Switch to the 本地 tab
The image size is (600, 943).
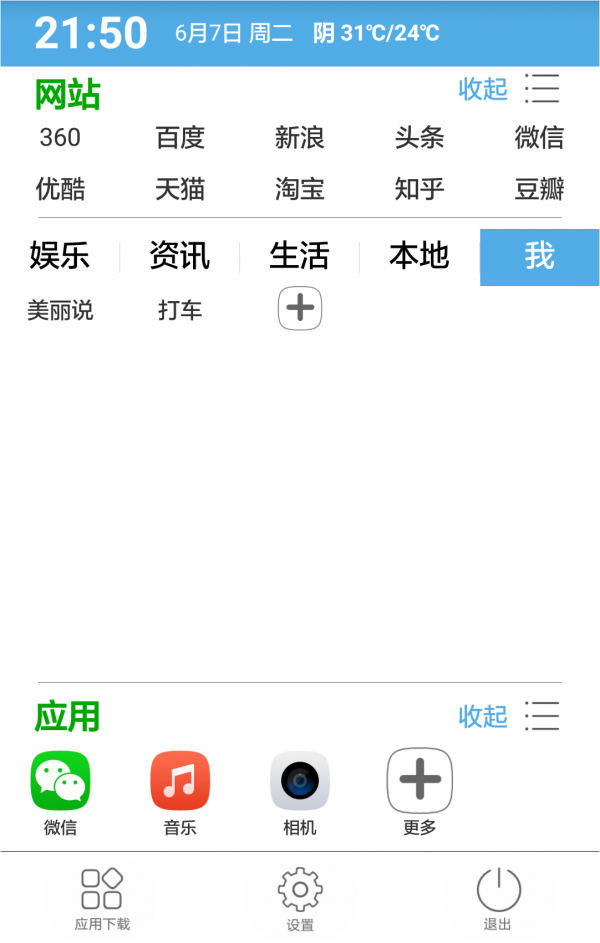tap(419, 256)
